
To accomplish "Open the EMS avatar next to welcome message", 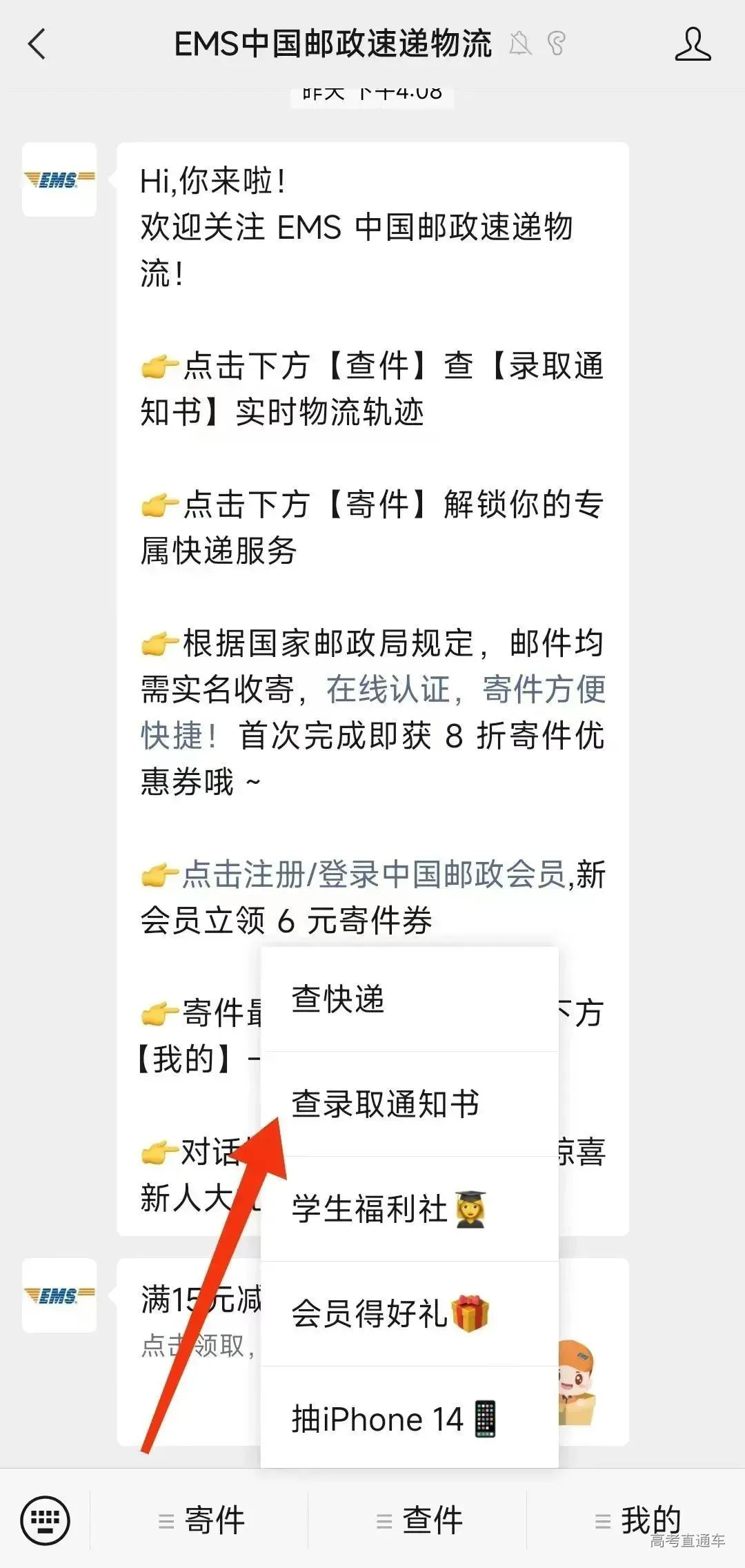I will tap(59, 178).
